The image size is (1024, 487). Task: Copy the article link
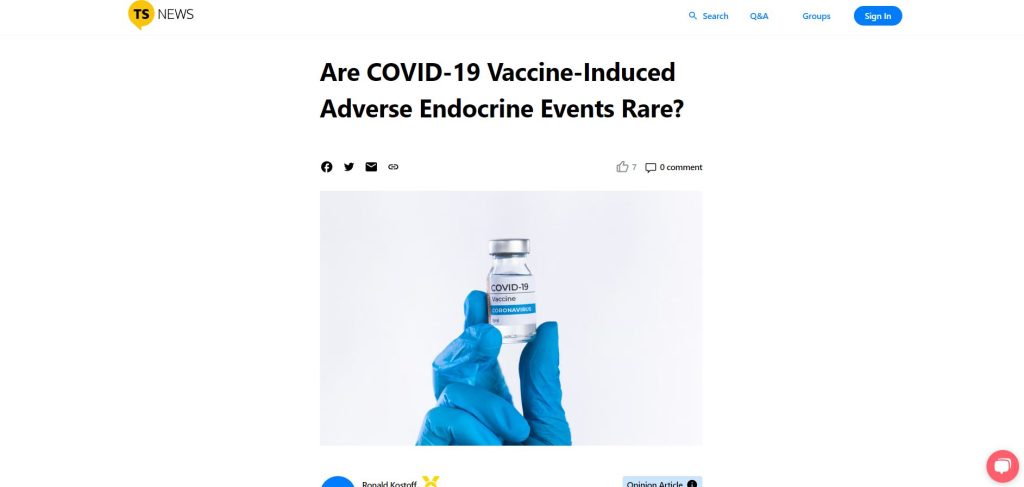(x=393, y=167)
